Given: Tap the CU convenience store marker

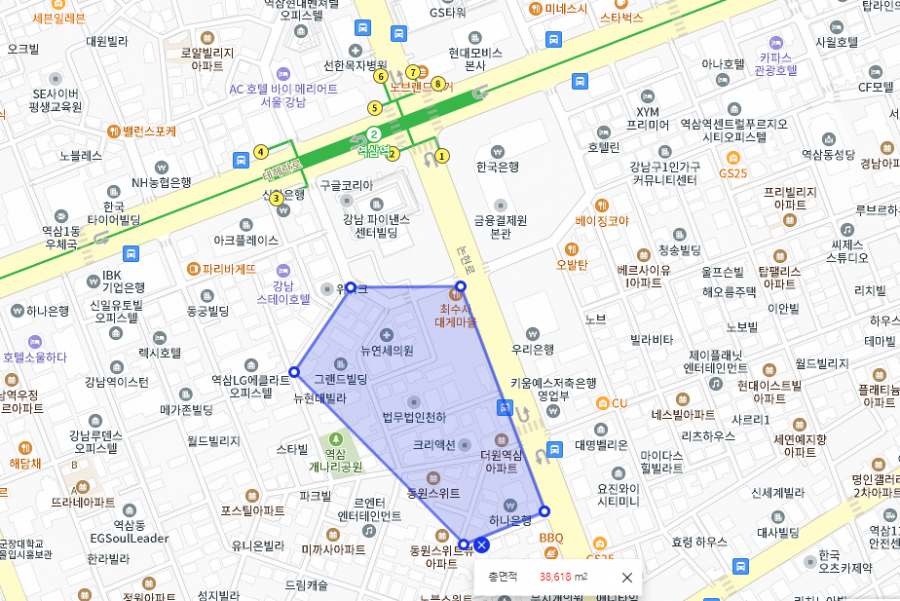Looking at the screenshot, I should click(603, 403).
